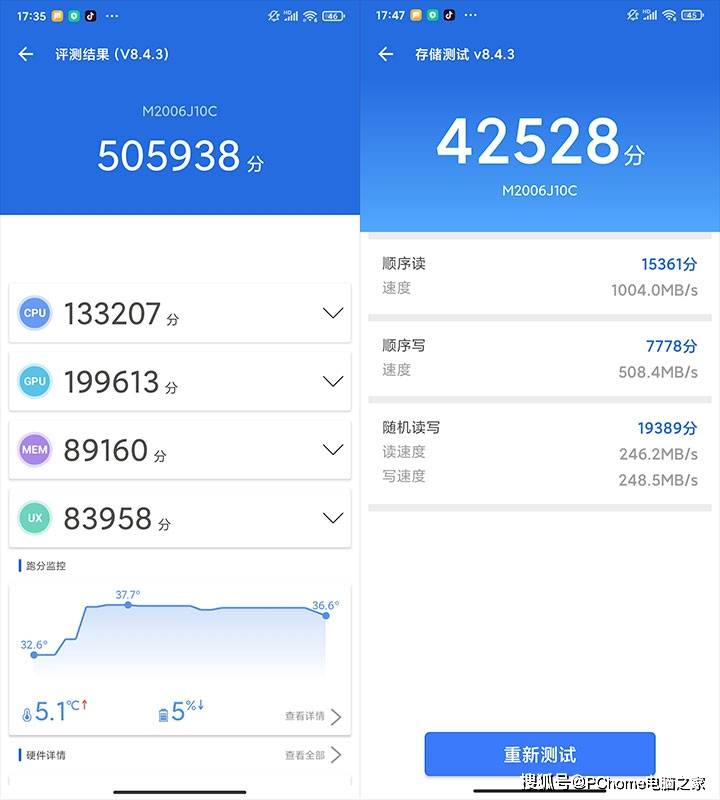Select the blue CPU circle icon

click(x=35, y=313)
